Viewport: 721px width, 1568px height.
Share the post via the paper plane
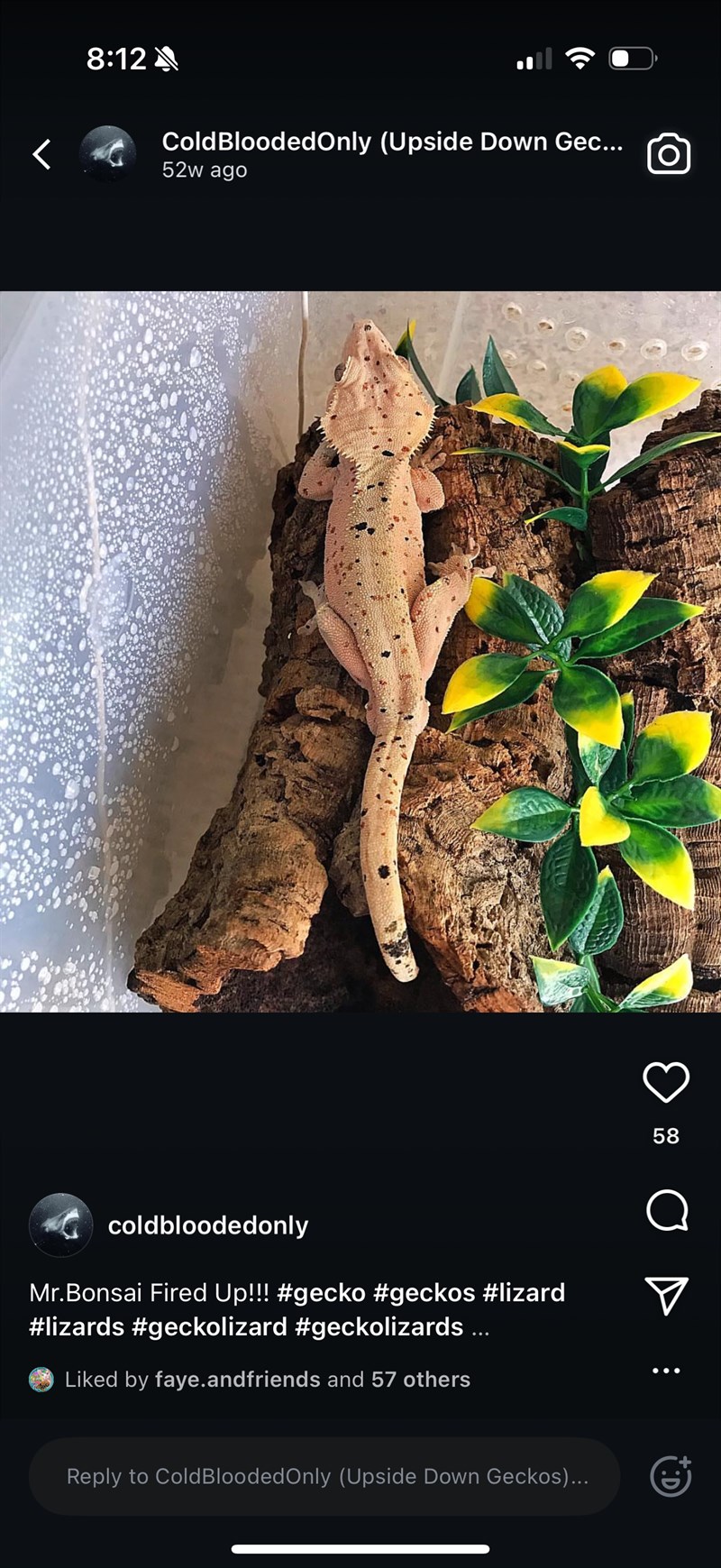pyautogui.click(x=667, y=1296)
